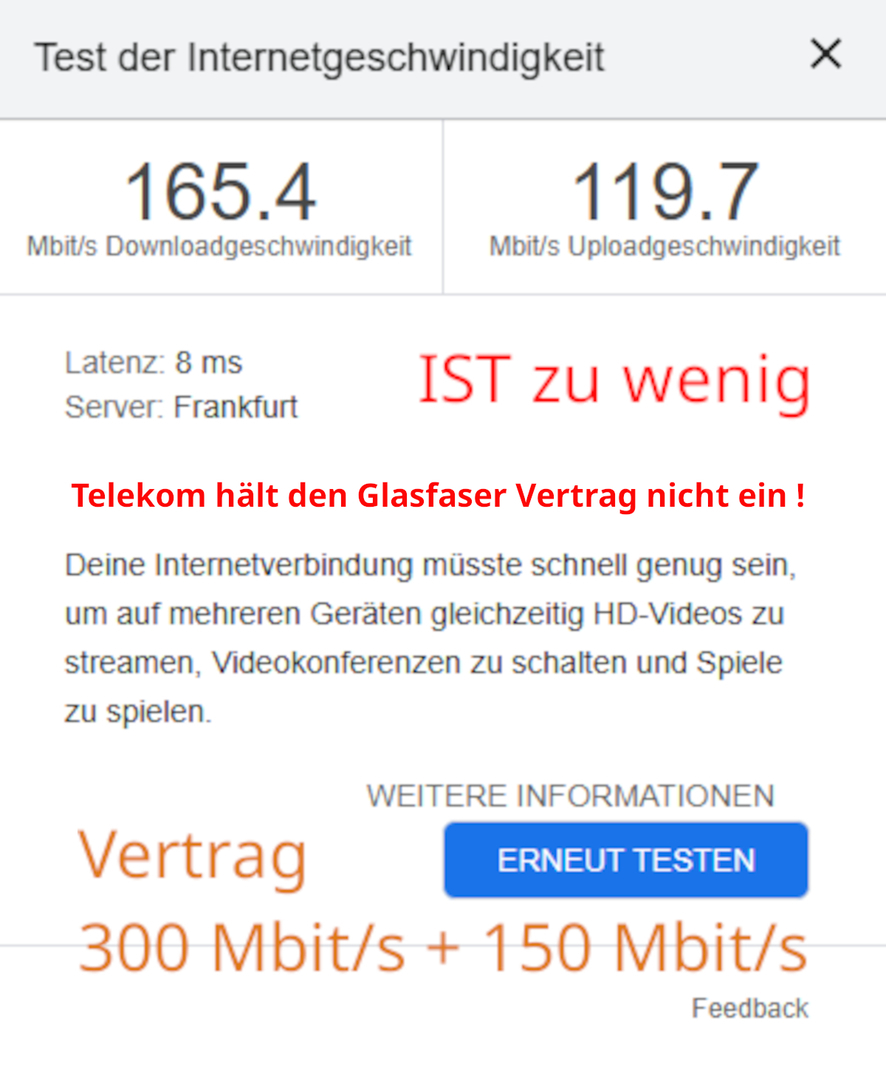Open WEITERE INFORMATIONEN
This screenshot has height=1080, width=886.
pyautogui.click(x=570, y=796)
